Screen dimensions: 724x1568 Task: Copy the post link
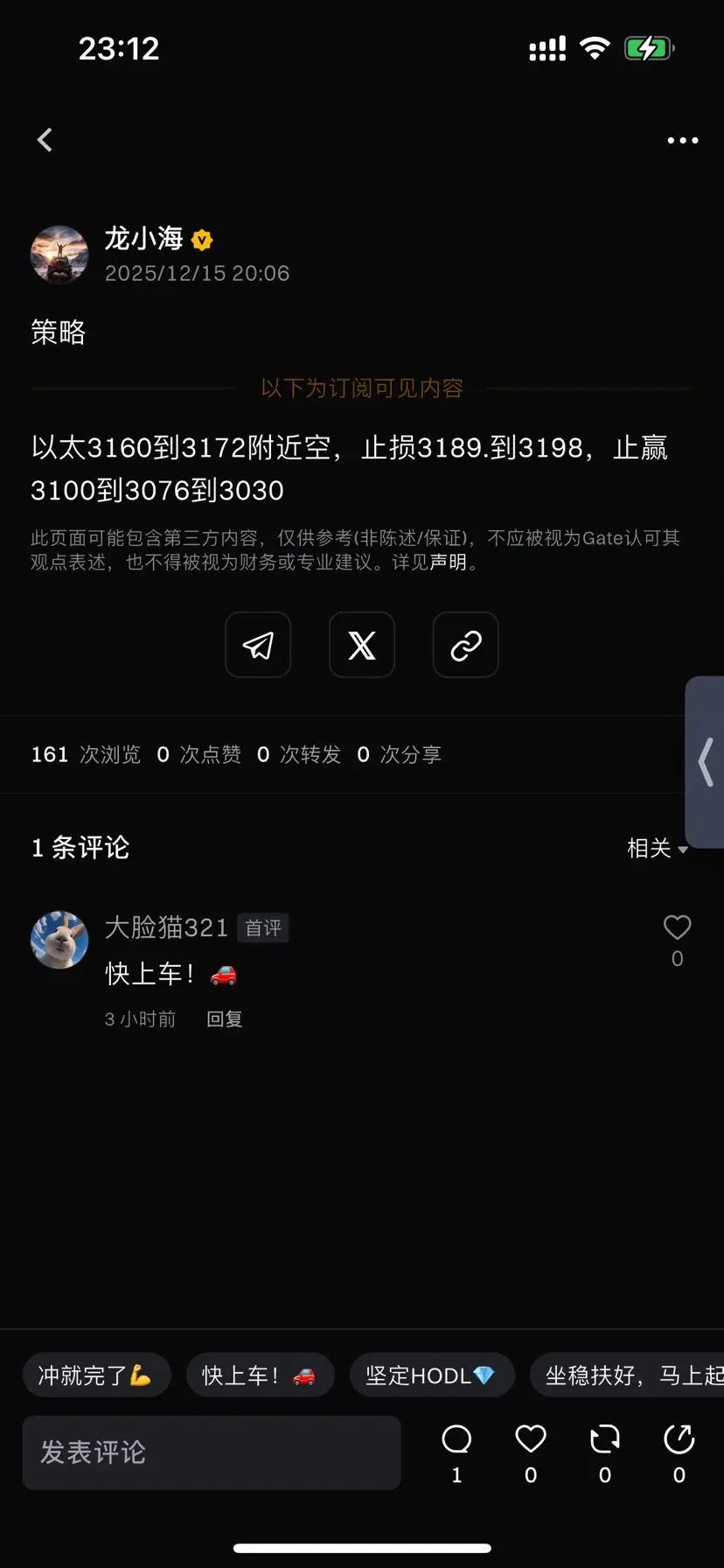coord(465,645)
